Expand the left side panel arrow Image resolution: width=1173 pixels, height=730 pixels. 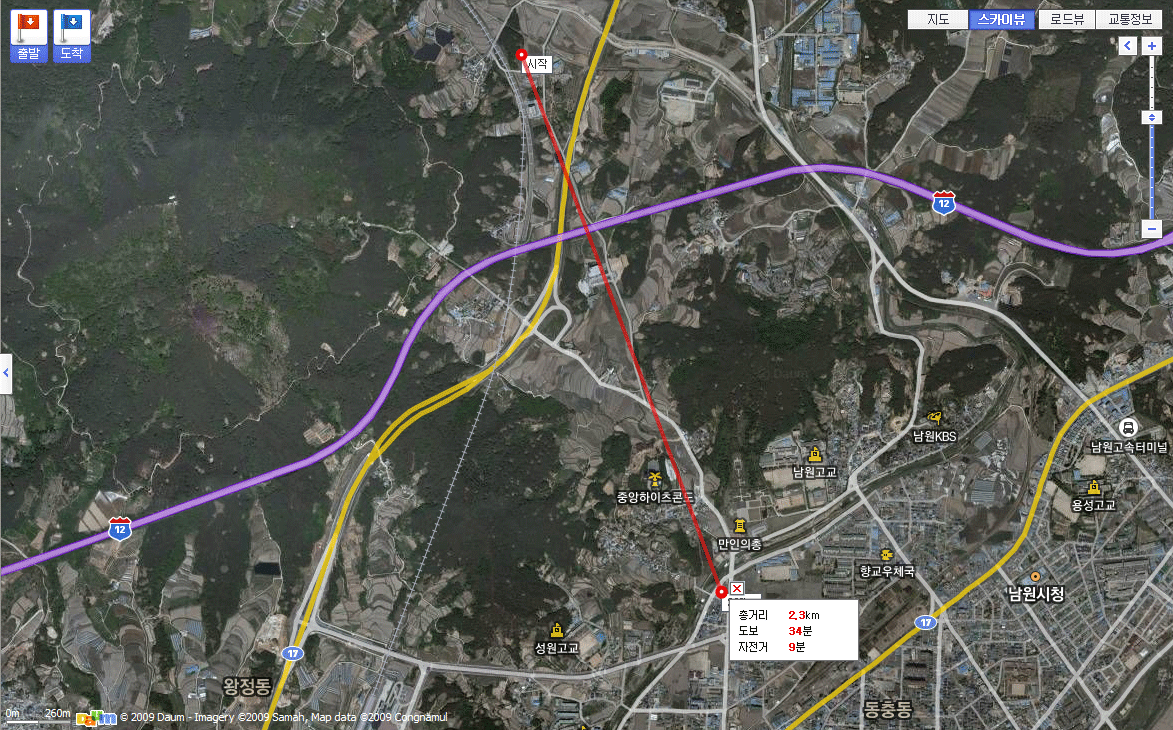tap(6, 373)
